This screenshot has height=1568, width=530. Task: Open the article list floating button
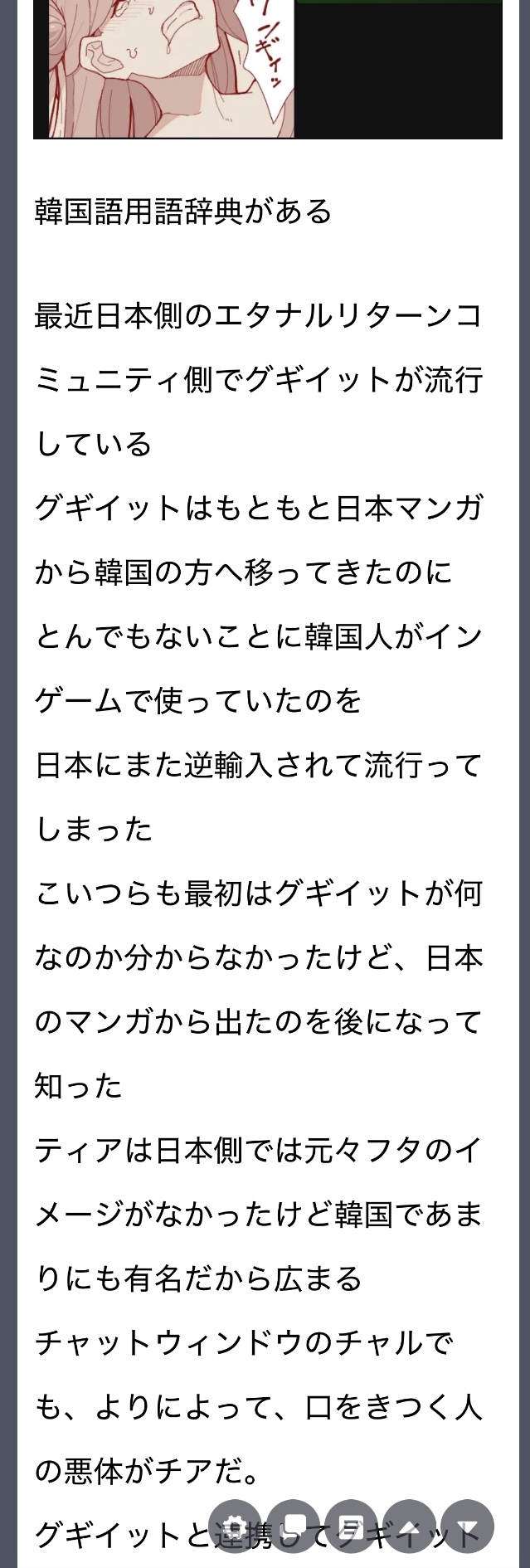(x=352, y=1527)
